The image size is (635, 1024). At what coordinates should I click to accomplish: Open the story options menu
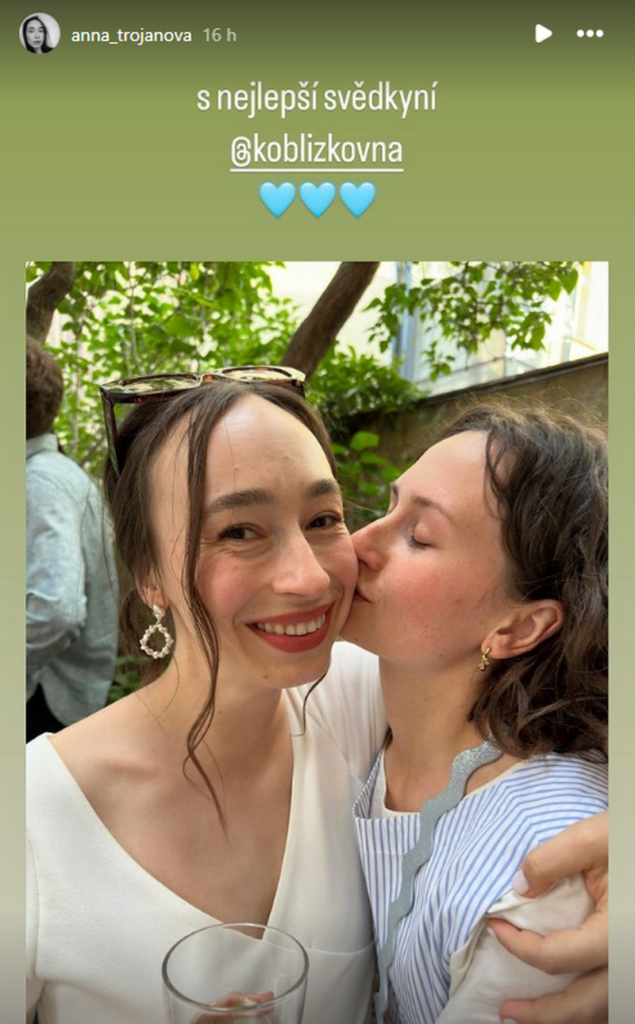[x=590, y=34]
